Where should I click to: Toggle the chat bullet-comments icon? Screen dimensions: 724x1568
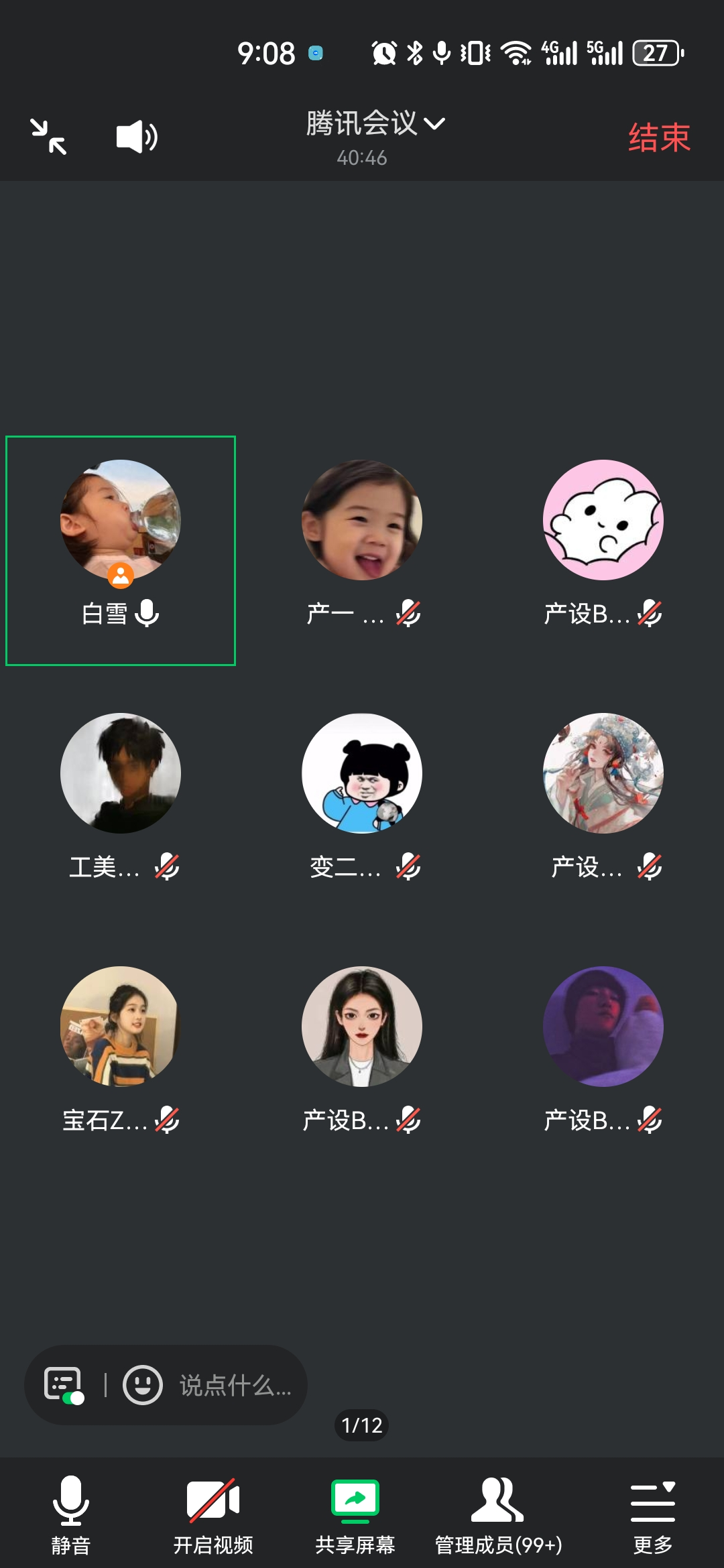(x=64, y=1385)
